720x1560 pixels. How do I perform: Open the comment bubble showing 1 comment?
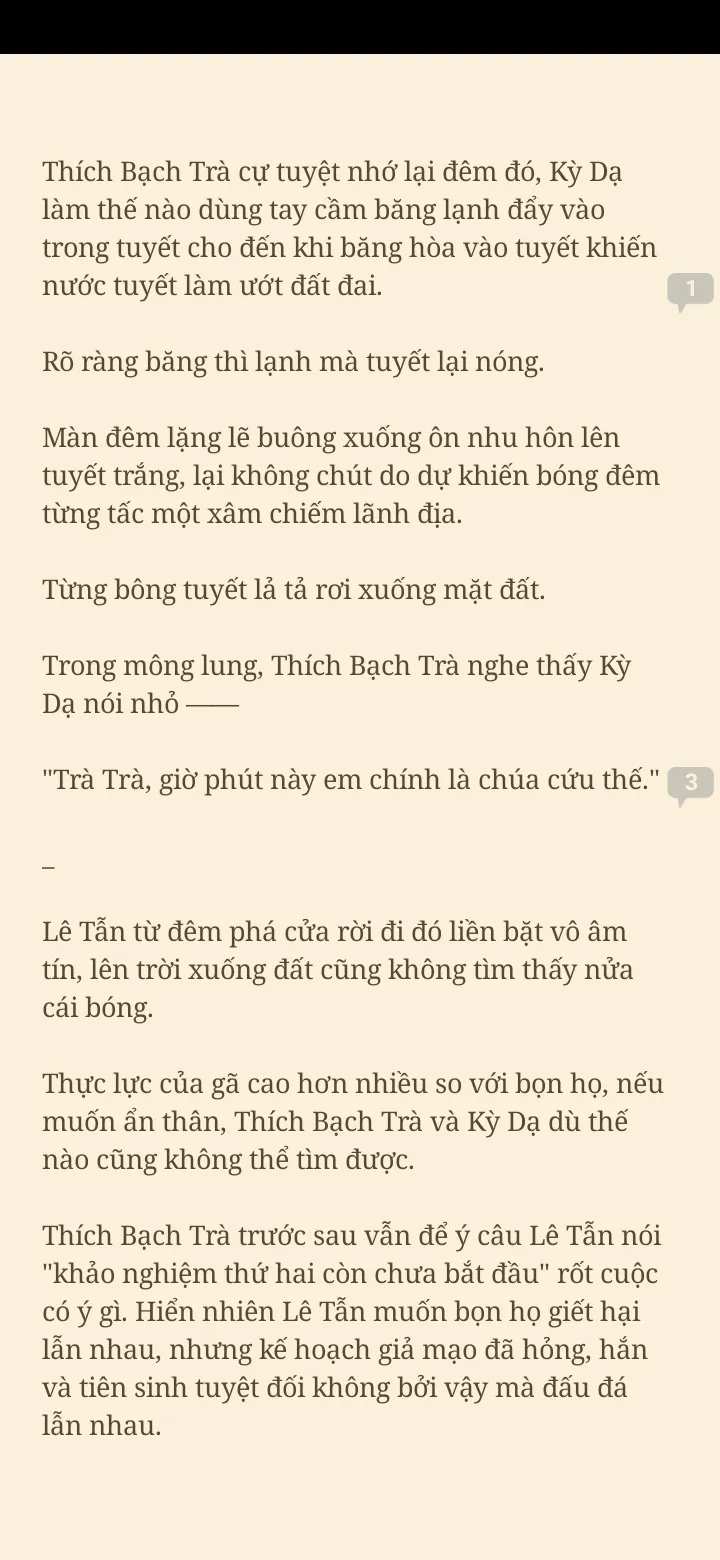[690, 290]
